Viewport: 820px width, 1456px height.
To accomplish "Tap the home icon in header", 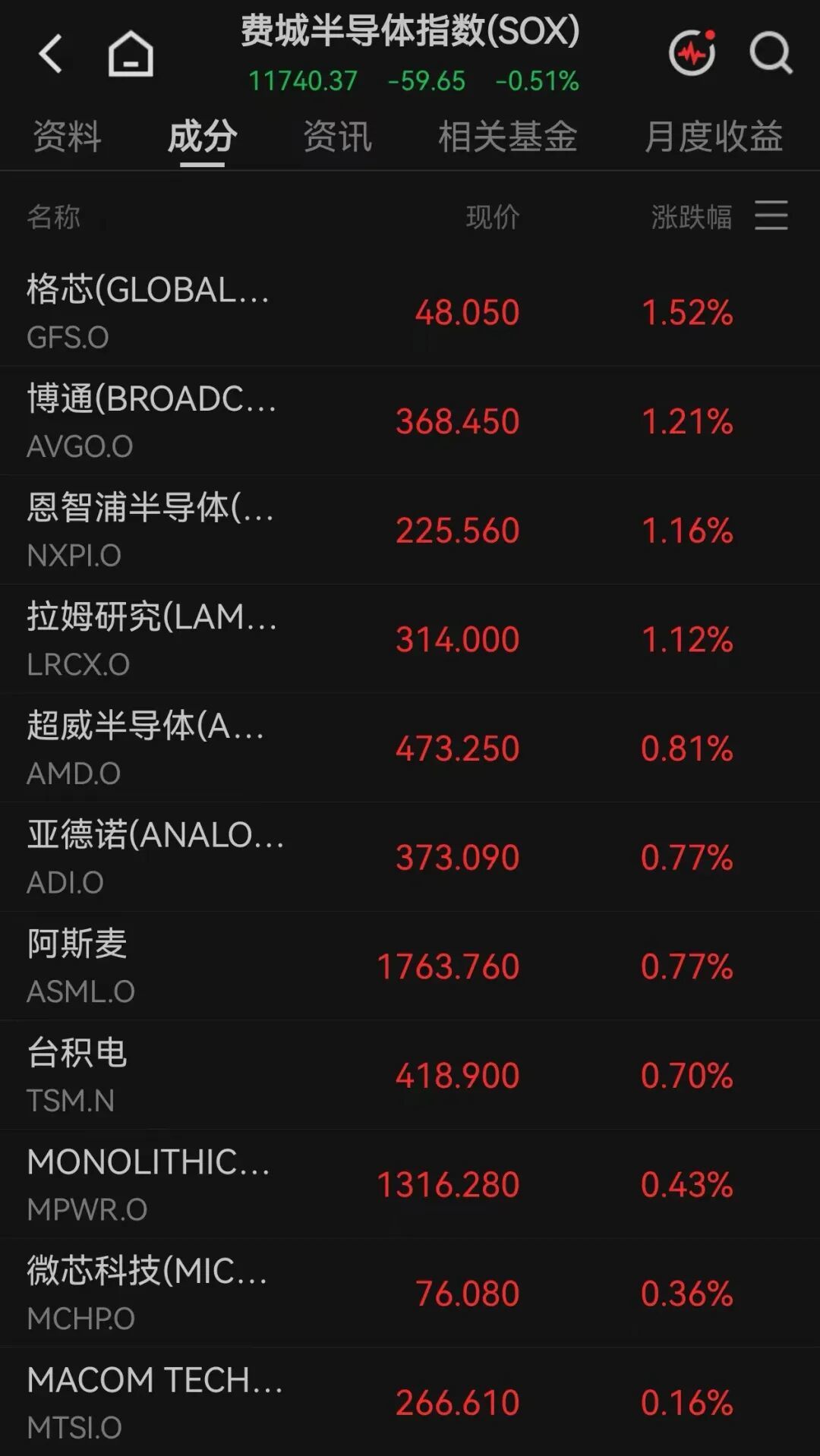I will pyautogui.click(x=131, y=54).
